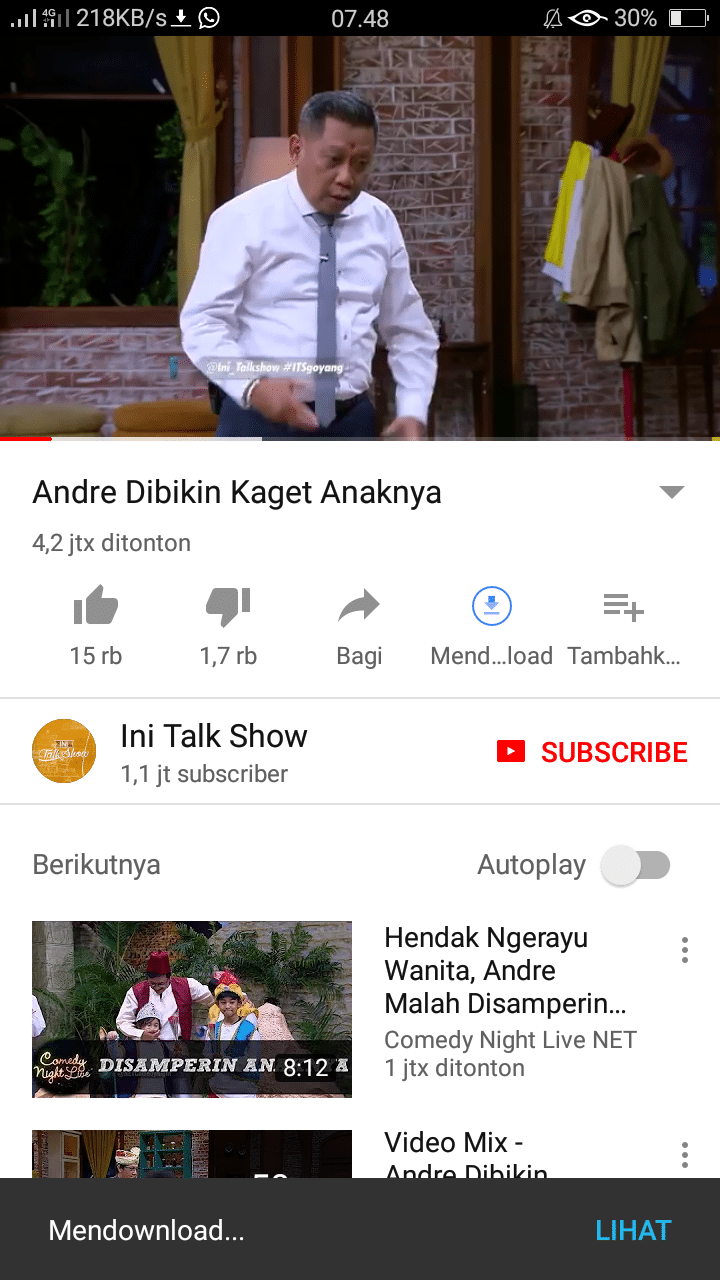Viewport: 720px width, 1280px height.
Task: Add video to playlist with Tambahkan
Action: click(x=623, y=608)
